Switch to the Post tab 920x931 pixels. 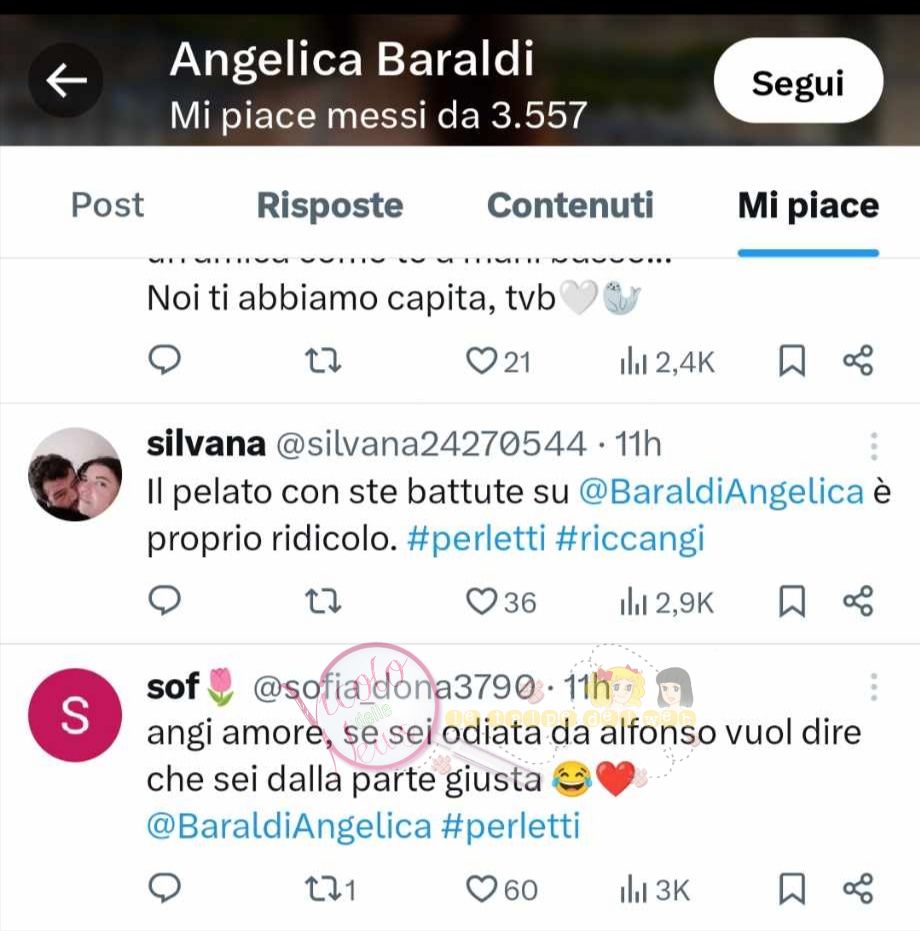click(107, 205)
